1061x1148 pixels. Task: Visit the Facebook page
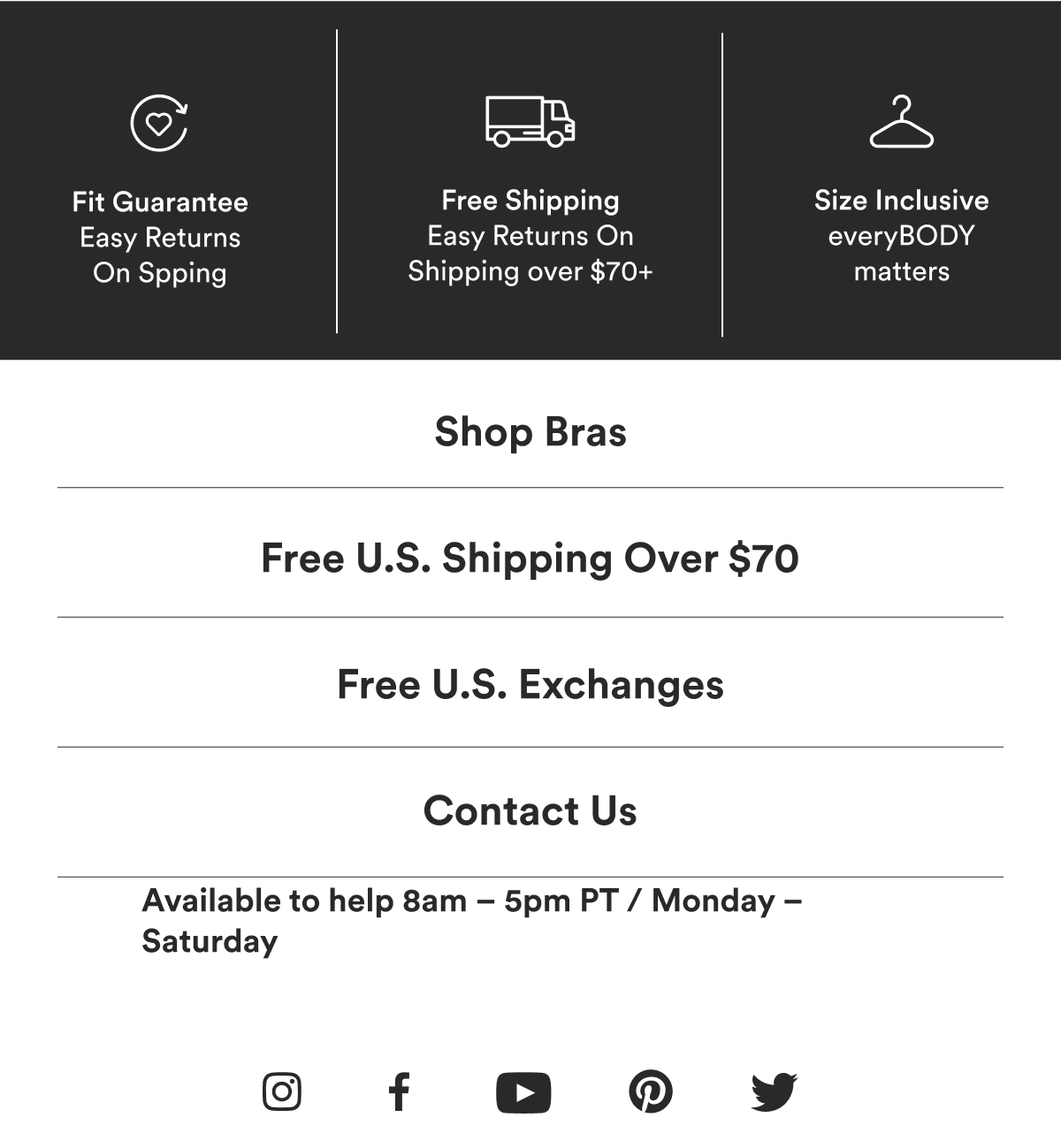(400, 1091)
